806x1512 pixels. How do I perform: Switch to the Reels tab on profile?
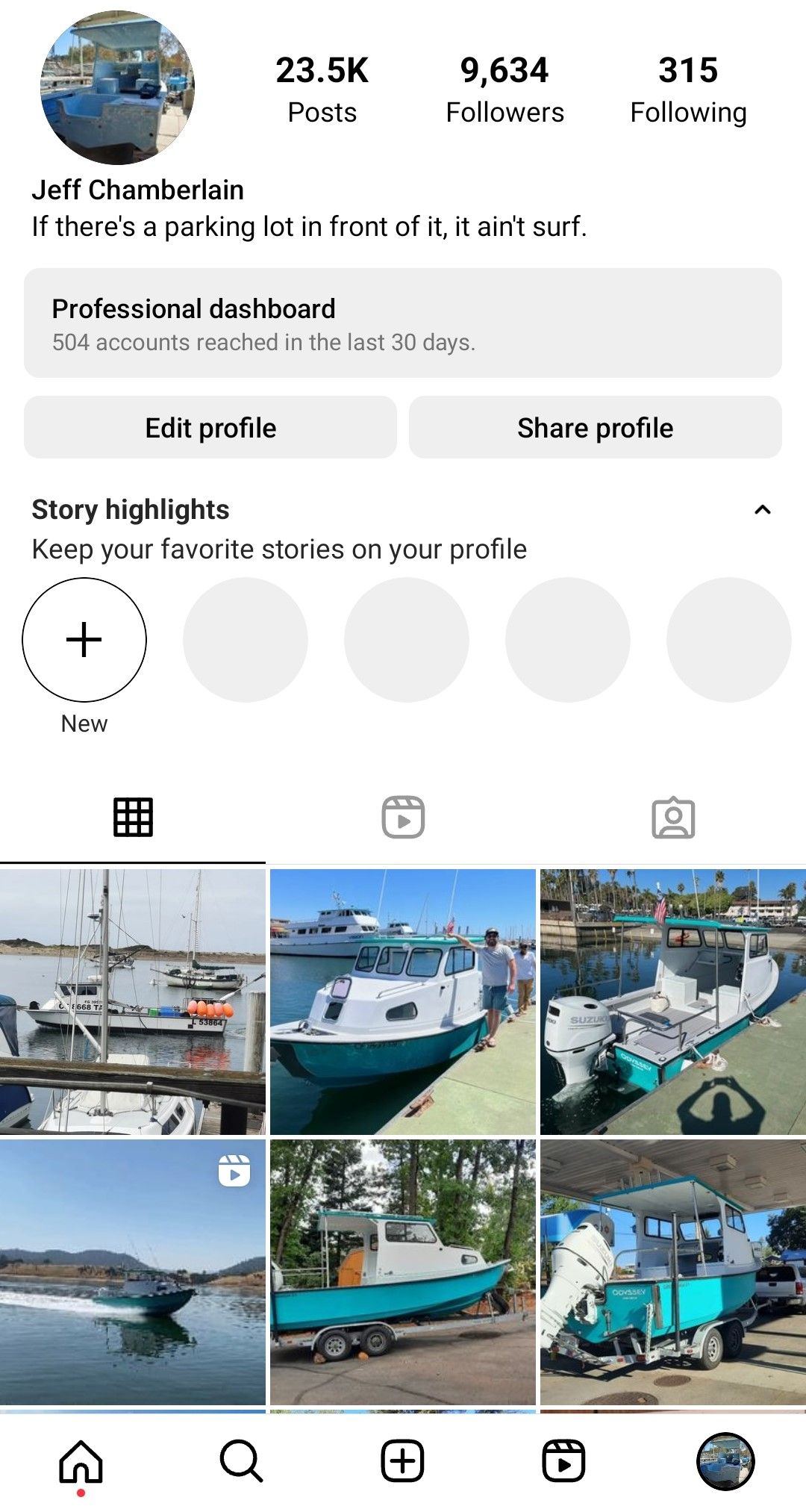click(x=403, y=818)
